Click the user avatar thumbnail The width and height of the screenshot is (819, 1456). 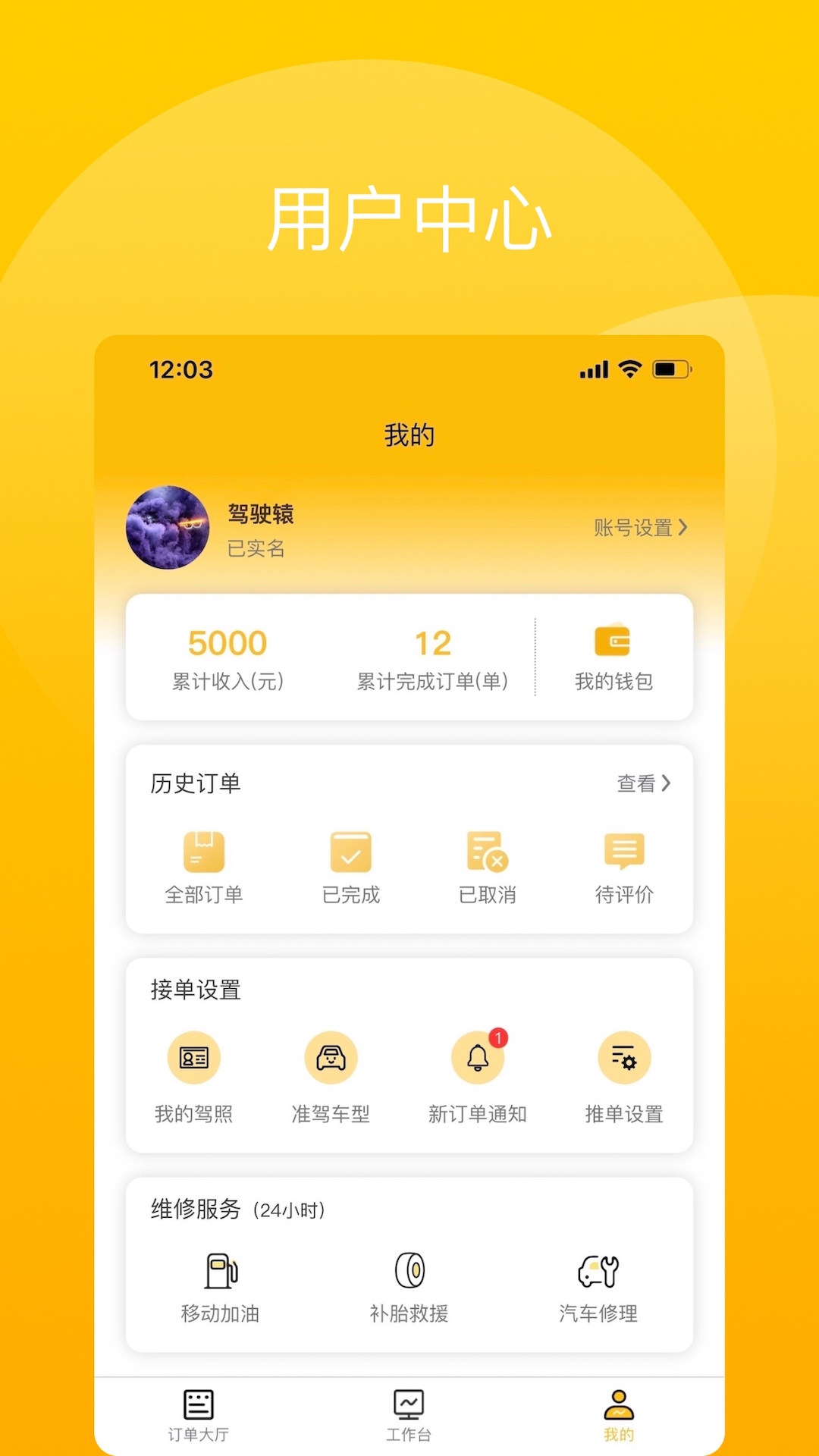(168, 529)
